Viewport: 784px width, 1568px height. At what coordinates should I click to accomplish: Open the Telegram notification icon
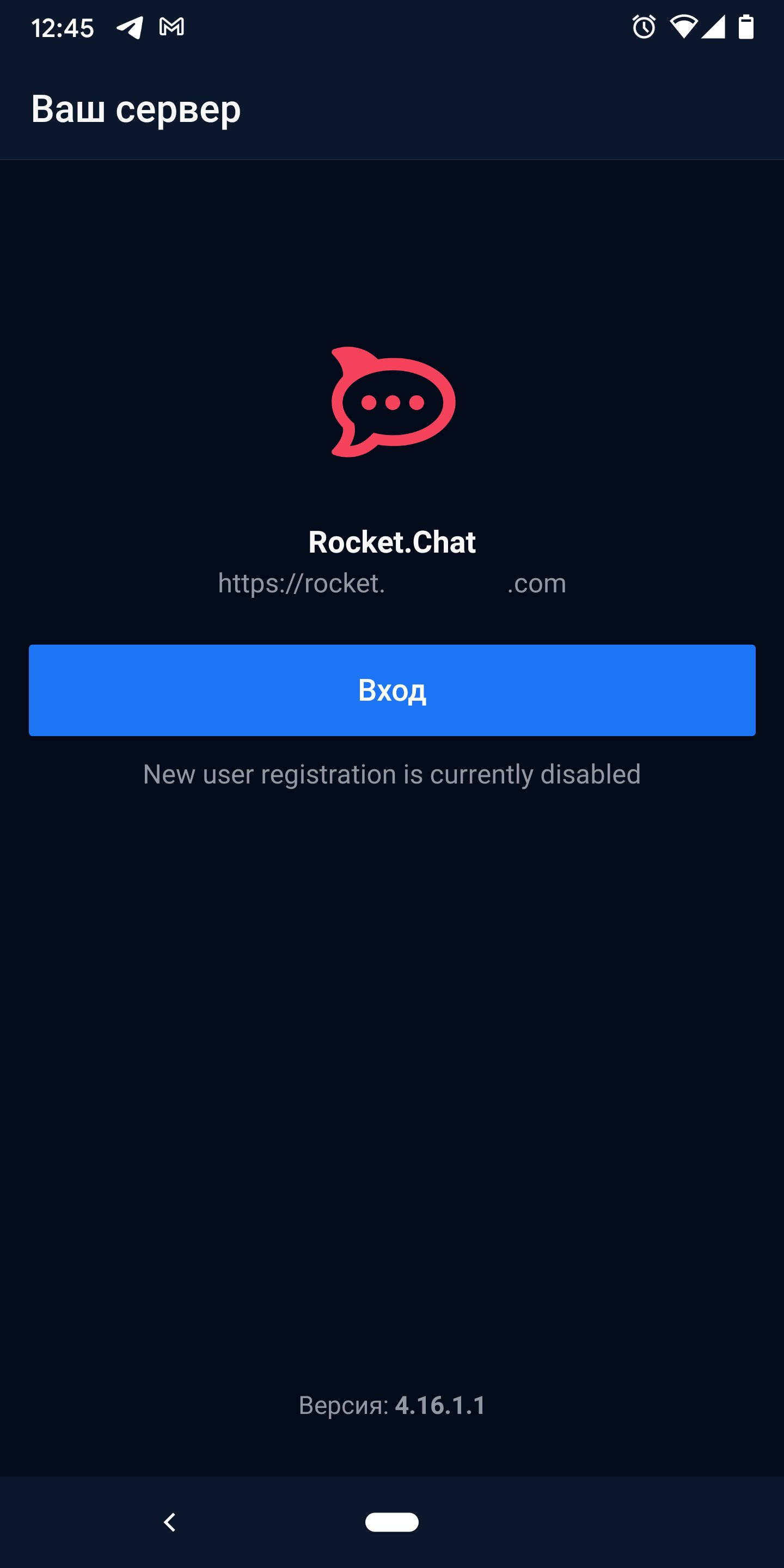tap(130, 27)
